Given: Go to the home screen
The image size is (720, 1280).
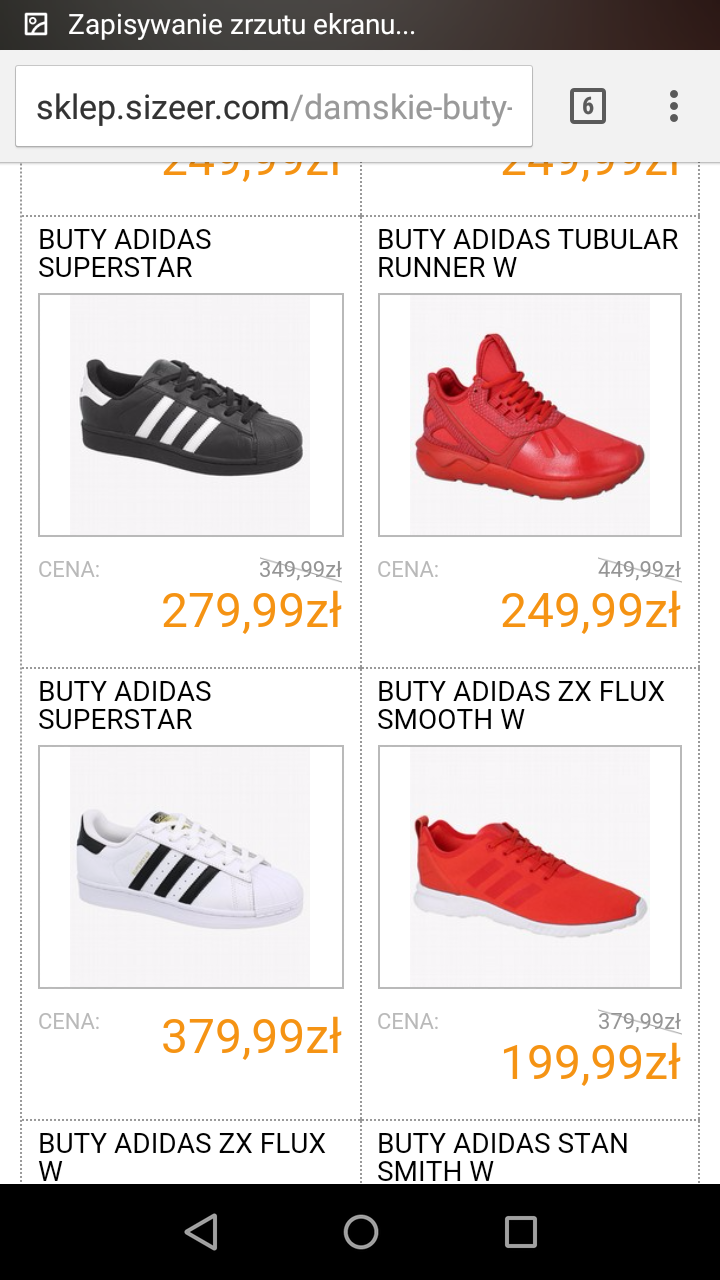Looking at the screenshot, I should [360, 1231].
